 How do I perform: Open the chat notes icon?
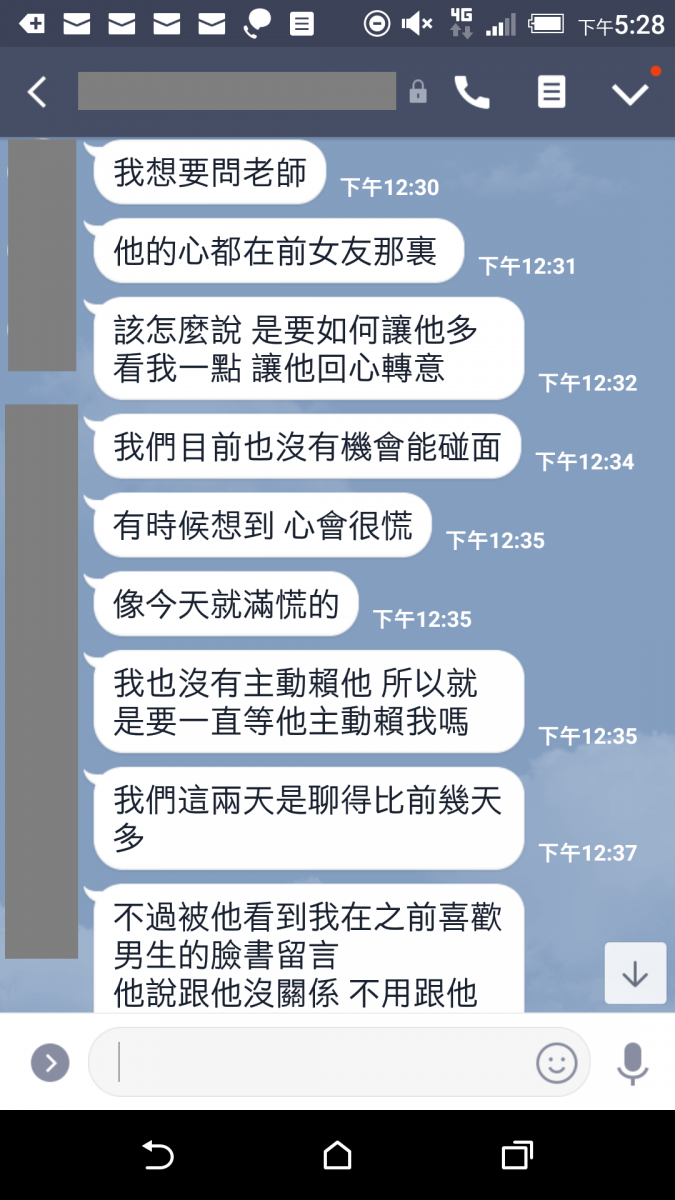pos(551,93)
